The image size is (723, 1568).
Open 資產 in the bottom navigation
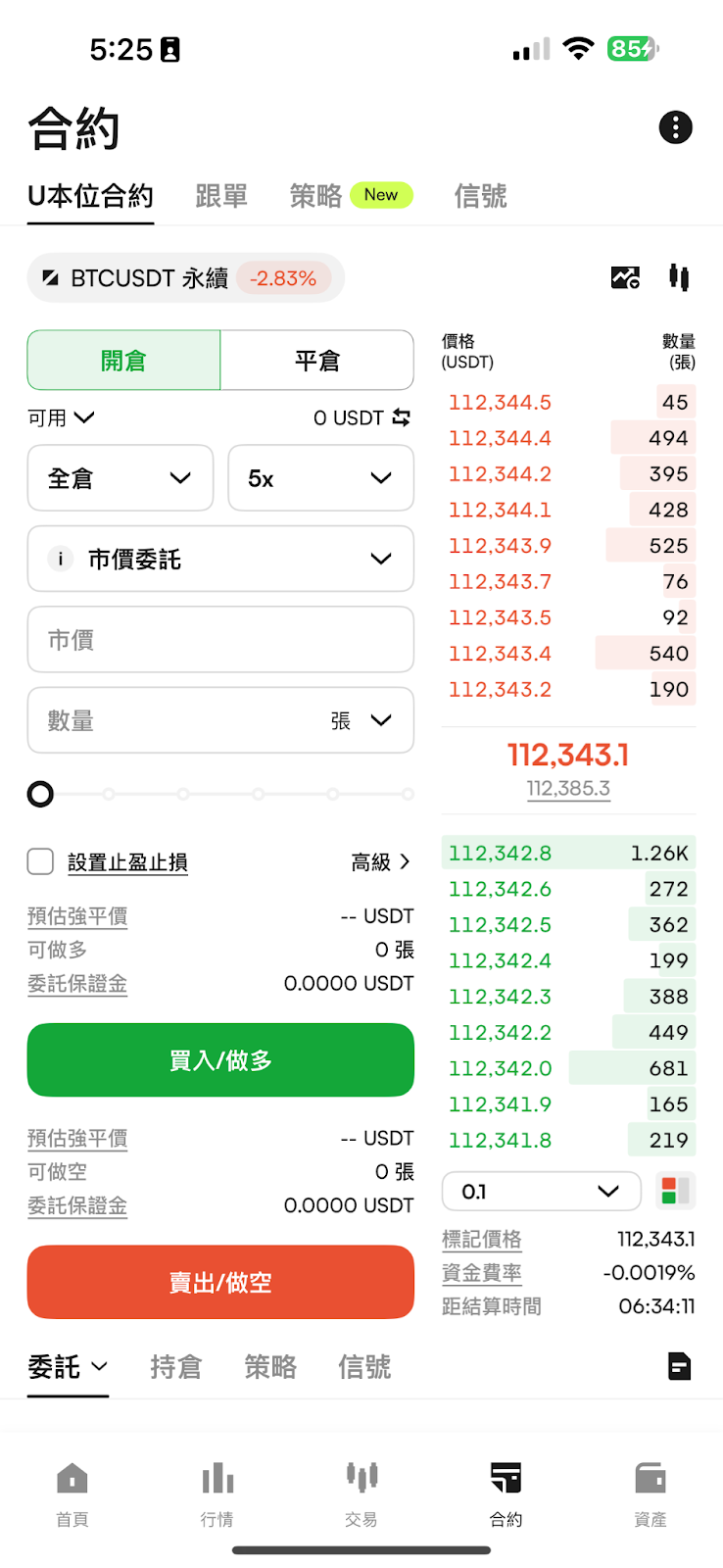[x=651, y=1494]
